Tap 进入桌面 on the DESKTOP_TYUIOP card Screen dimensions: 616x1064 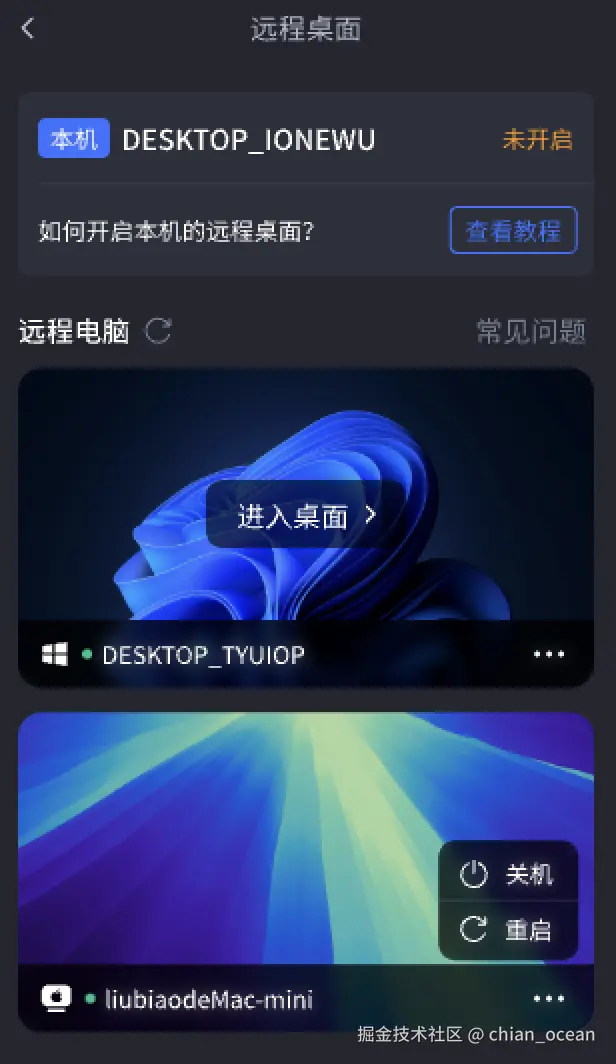306,516
